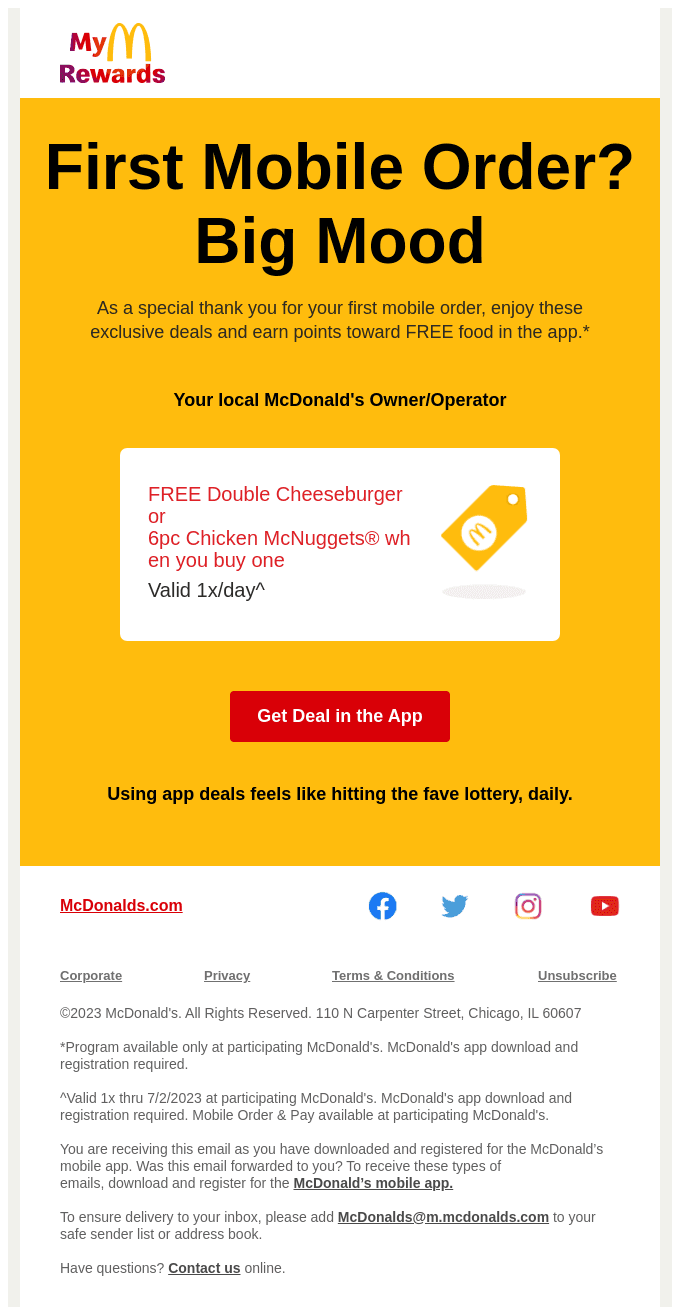Open the Corporate link
The height and width of the screenshot is (1315, 680).
click(x=91, y=976)
